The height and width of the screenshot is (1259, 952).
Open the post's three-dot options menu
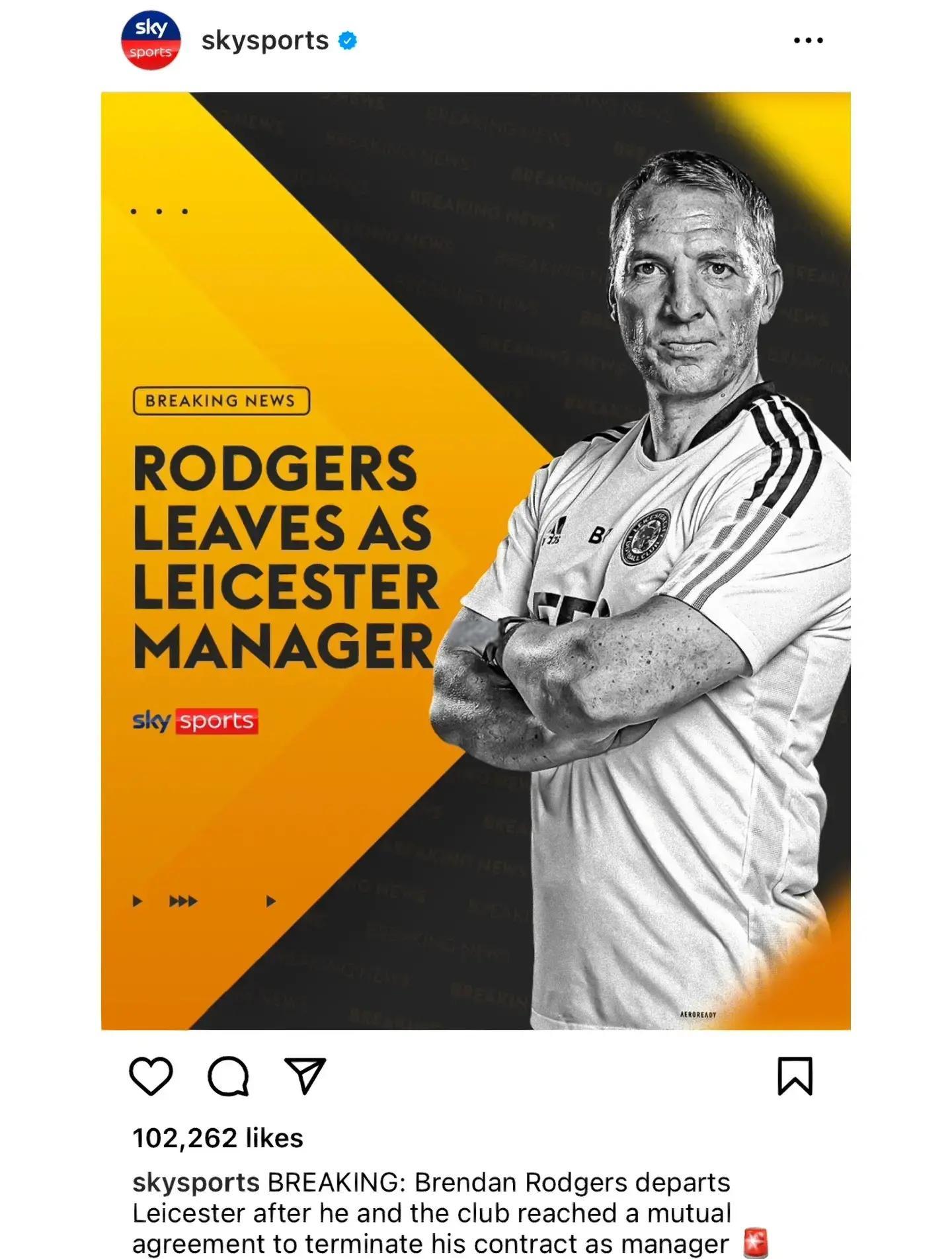click(808, 40)
